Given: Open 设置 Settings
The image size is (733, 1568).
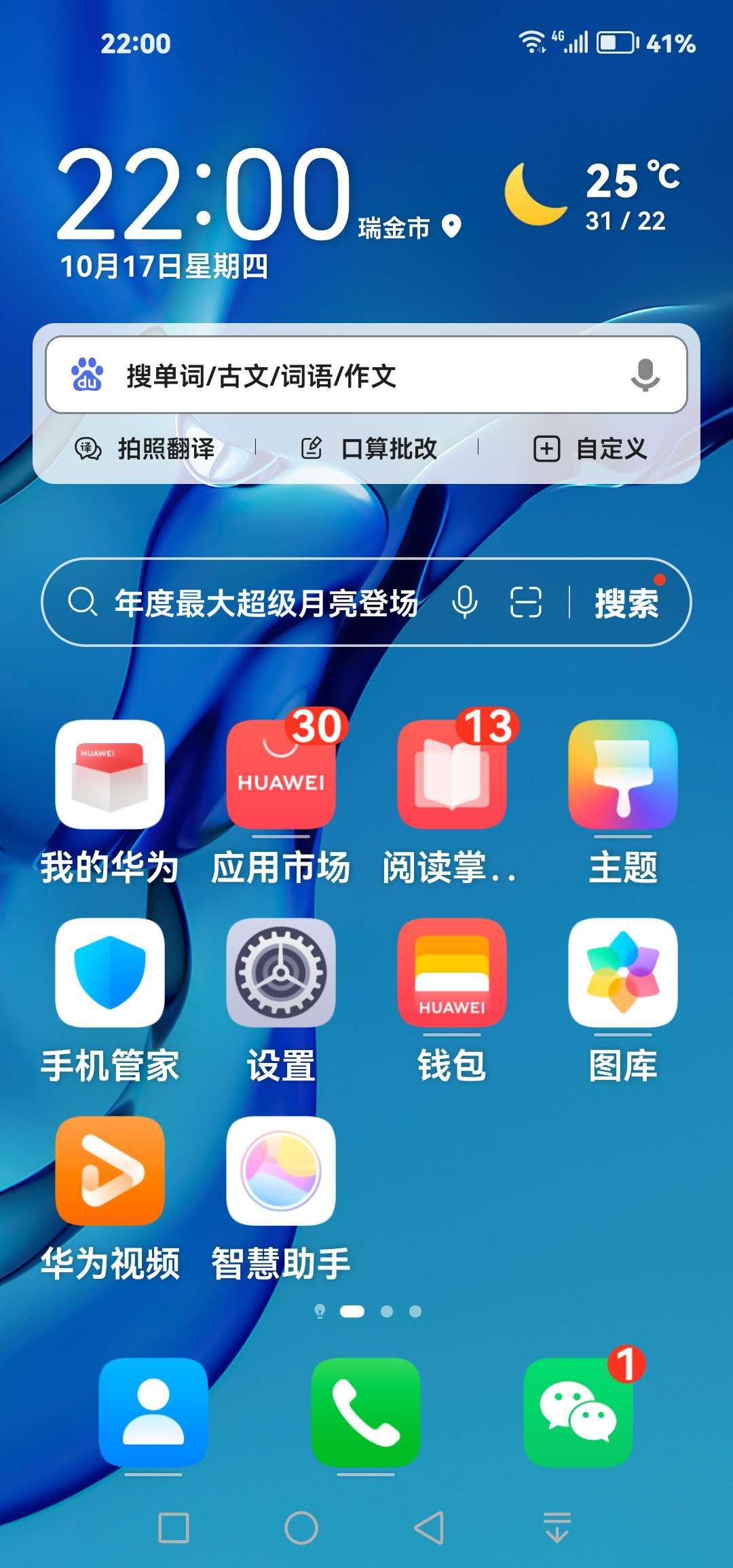Looking at the screenshot, I should click(x=281, y=973).
